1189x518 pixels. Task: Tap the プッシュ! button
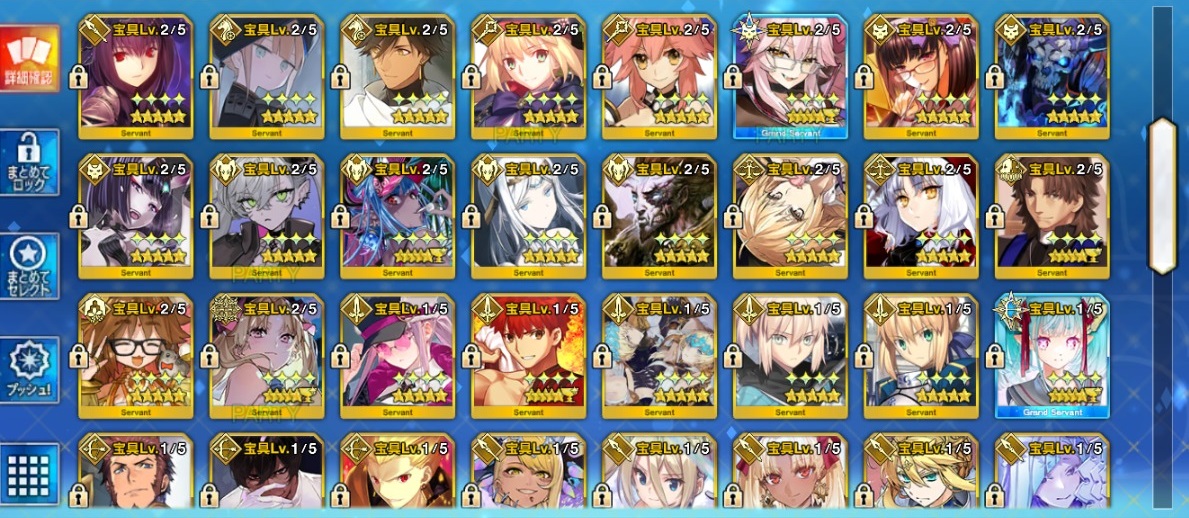(29, 370)
